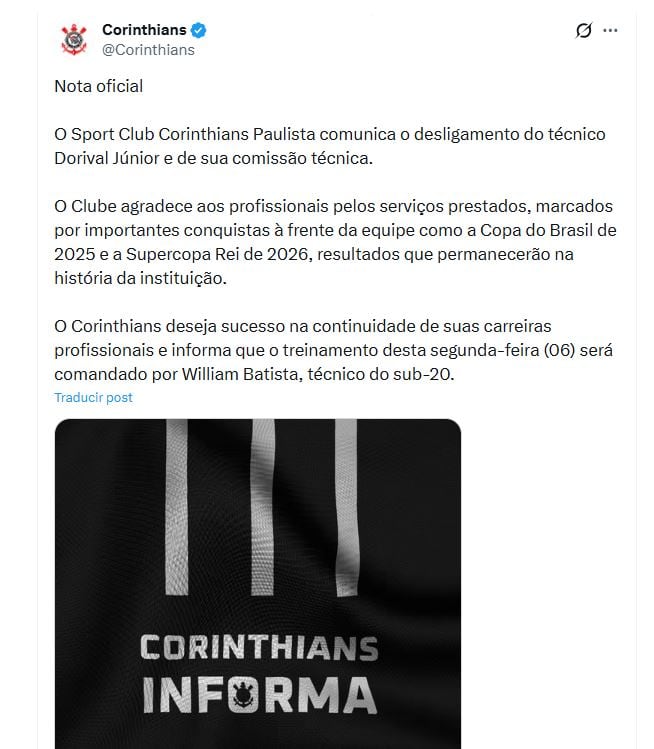Open the post's overflow menu
This screenshot has width=654, height=749.
pyautogui.click(x=611, y=31)
